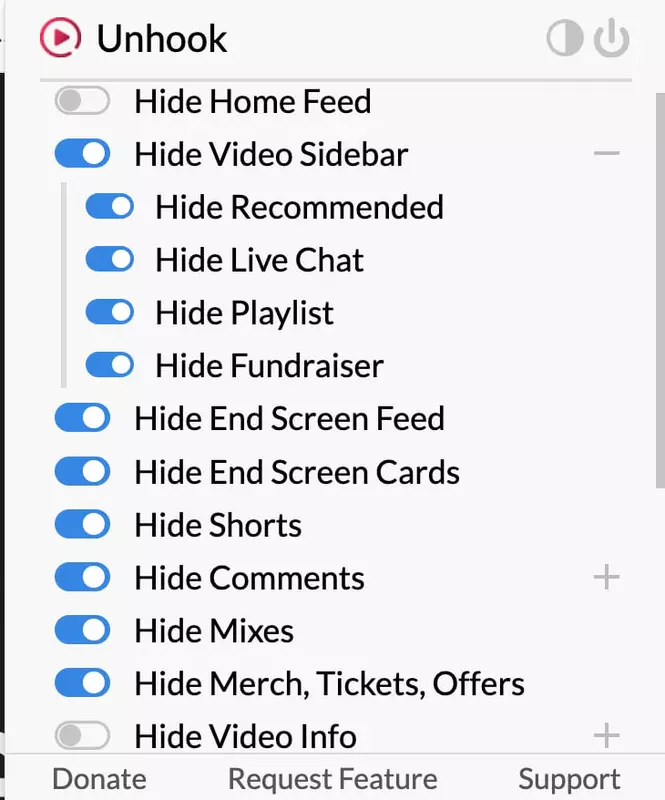665x800 pixels.
Task: Disable Hide End Screen Feed
Action: tap(82, 419)
